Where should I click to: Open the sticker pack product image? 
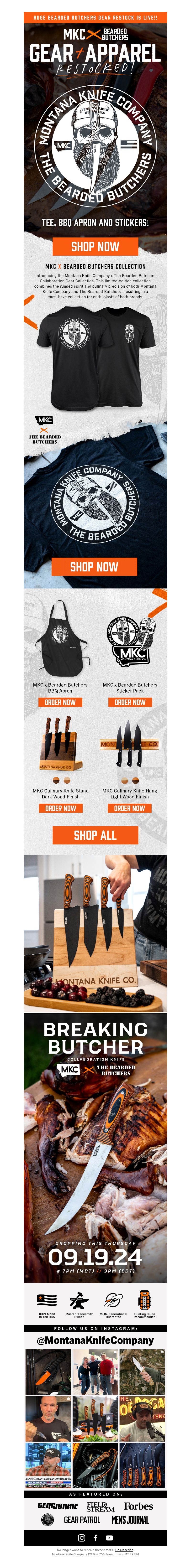point(130,639)
